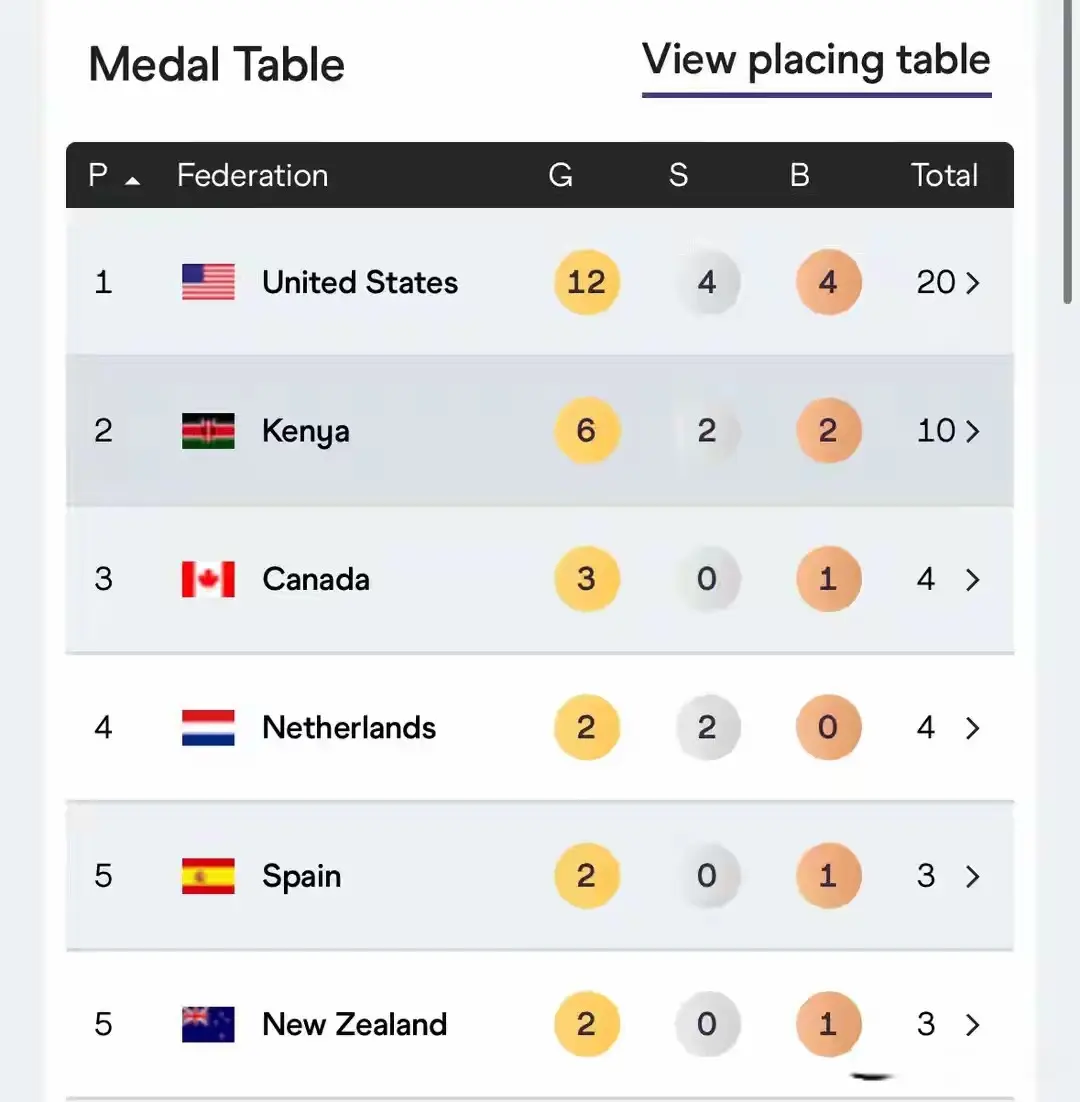This screenshot has width=1080, height=1102.
Task: Open the United States medal details
Action: click(972, 283)
